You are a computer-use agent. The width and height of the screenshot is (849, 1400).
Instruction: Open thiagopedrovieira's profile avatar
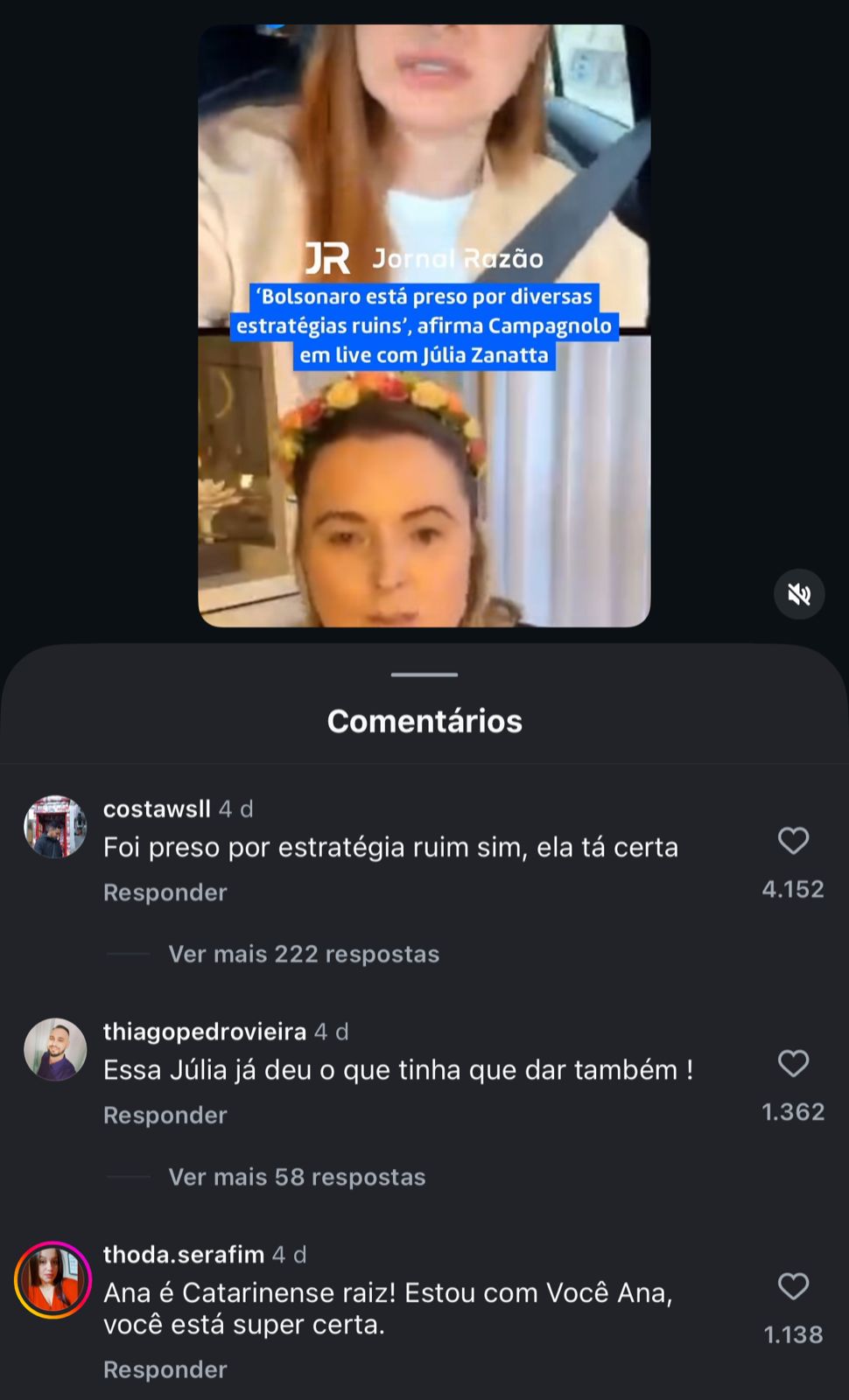[55, 1049]
